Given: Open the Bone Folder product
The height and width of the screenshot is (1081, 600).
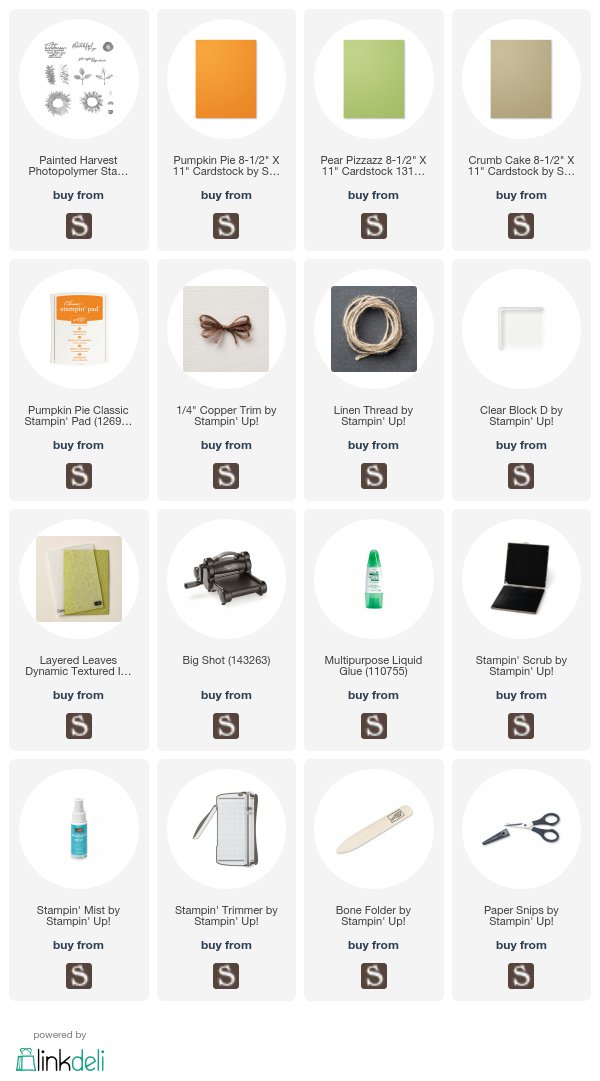Looking at the screenshot, I should coord(373,880).
